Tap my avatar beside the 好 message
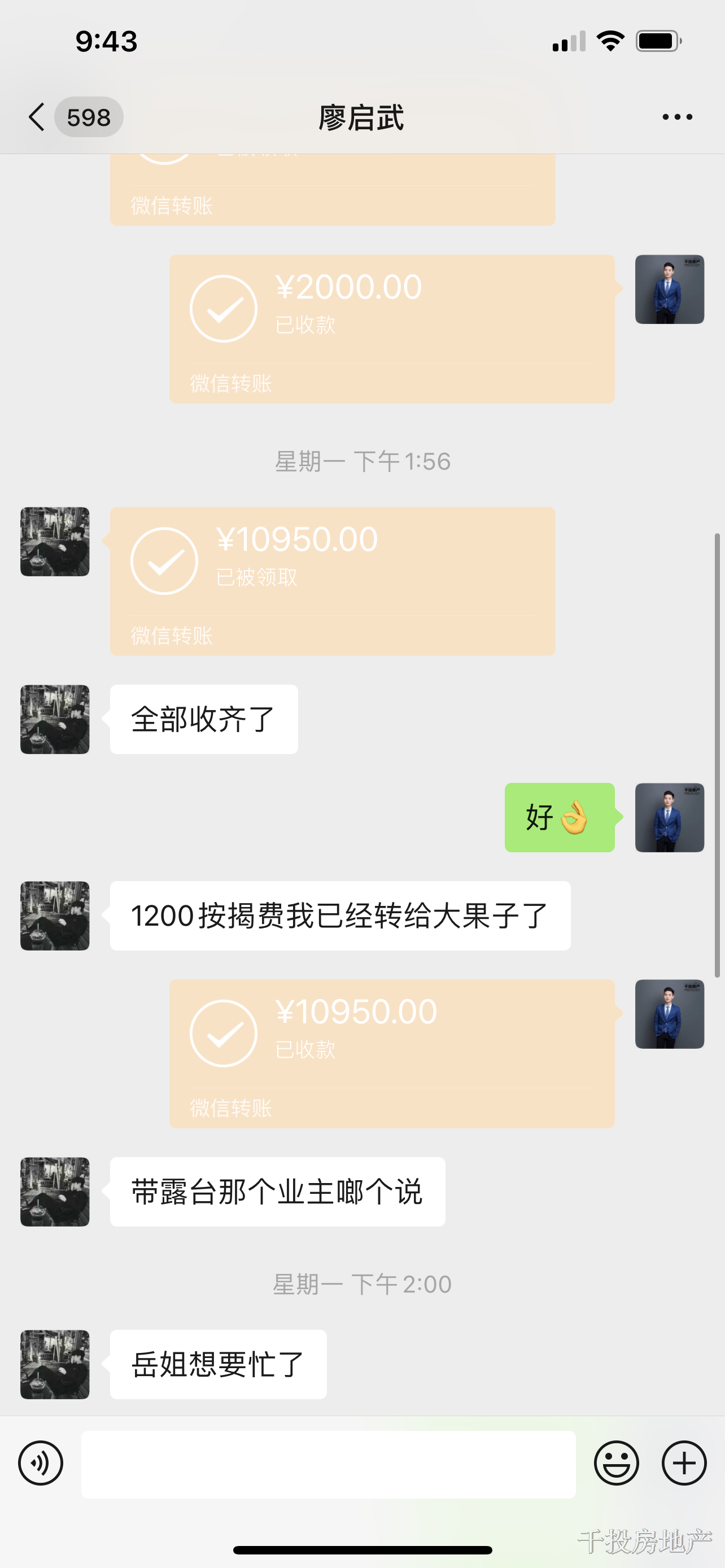 click(669, 817)
